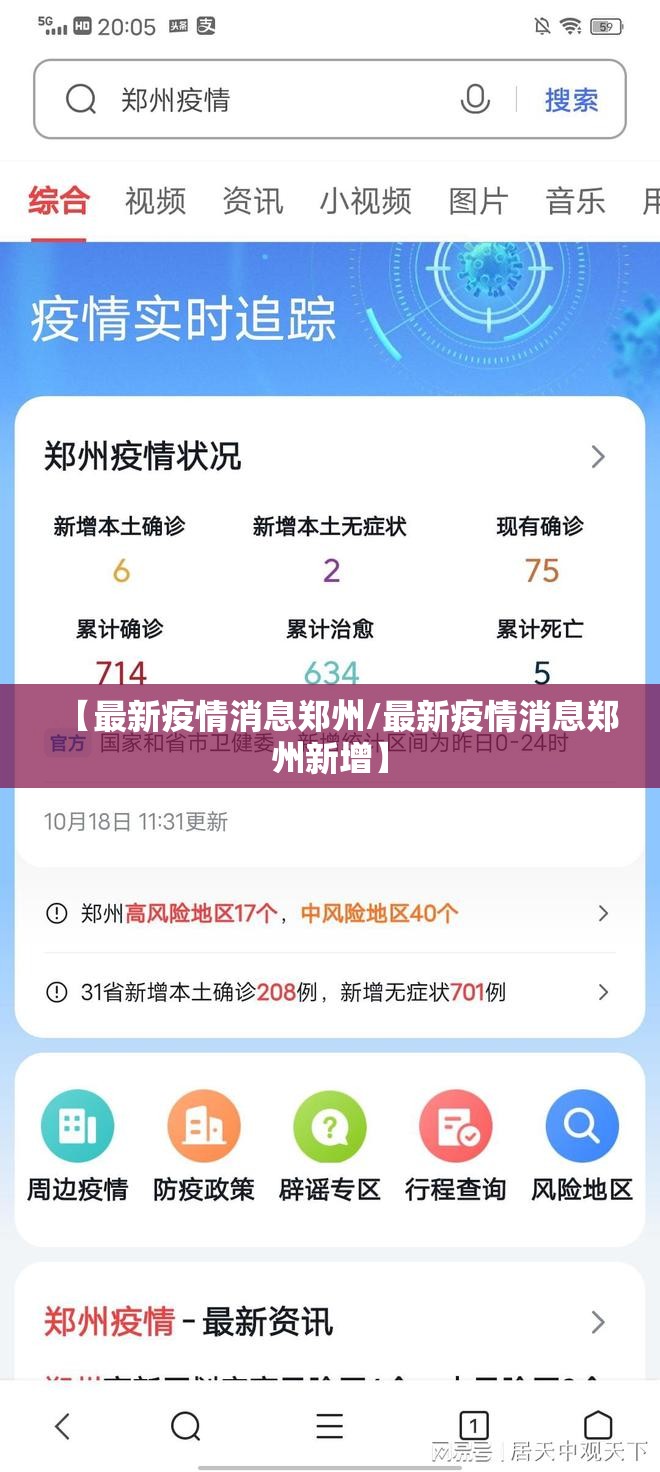Open the 小视频 tab
660x1472 pixels.
click(365, 201)
